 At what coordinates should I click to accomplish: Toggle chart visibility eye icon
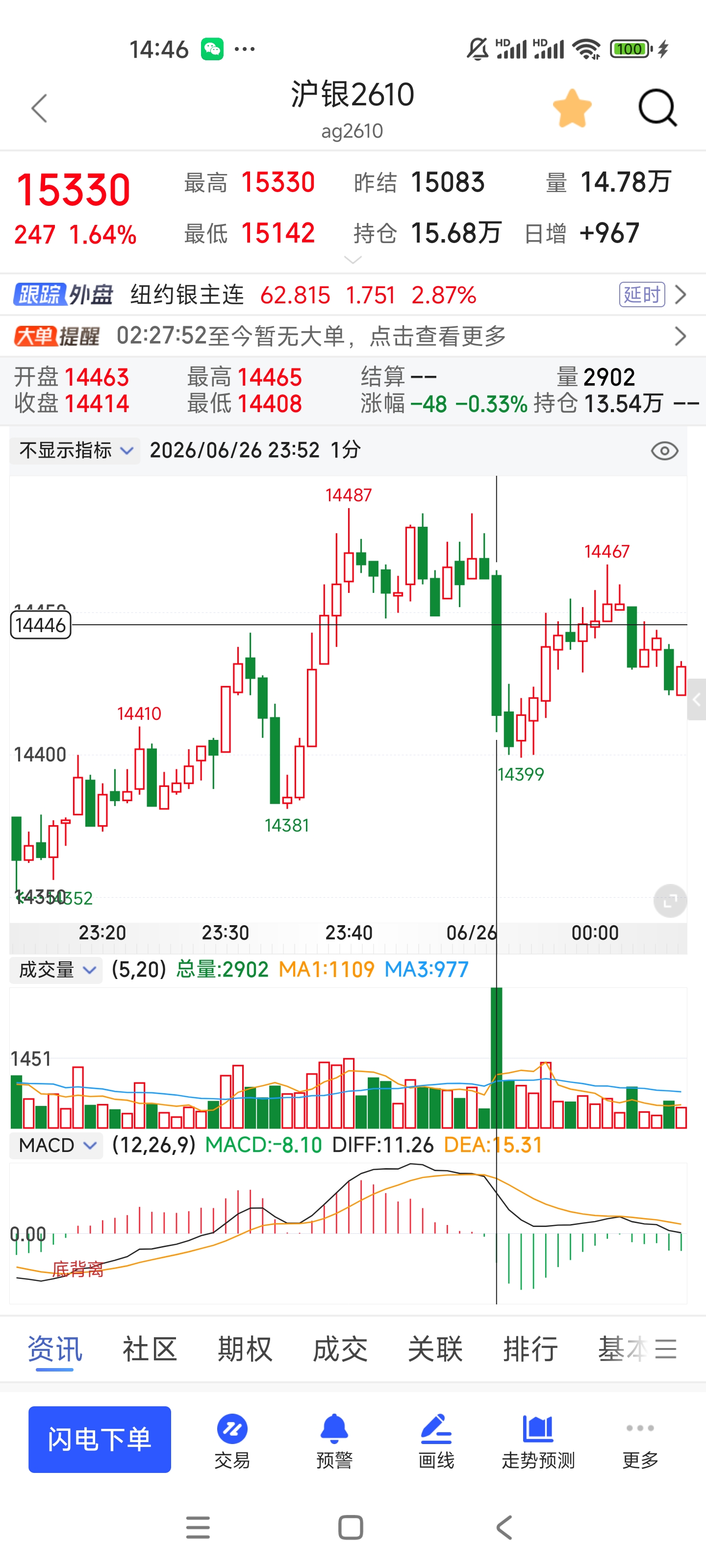click(x=664, y=451)
